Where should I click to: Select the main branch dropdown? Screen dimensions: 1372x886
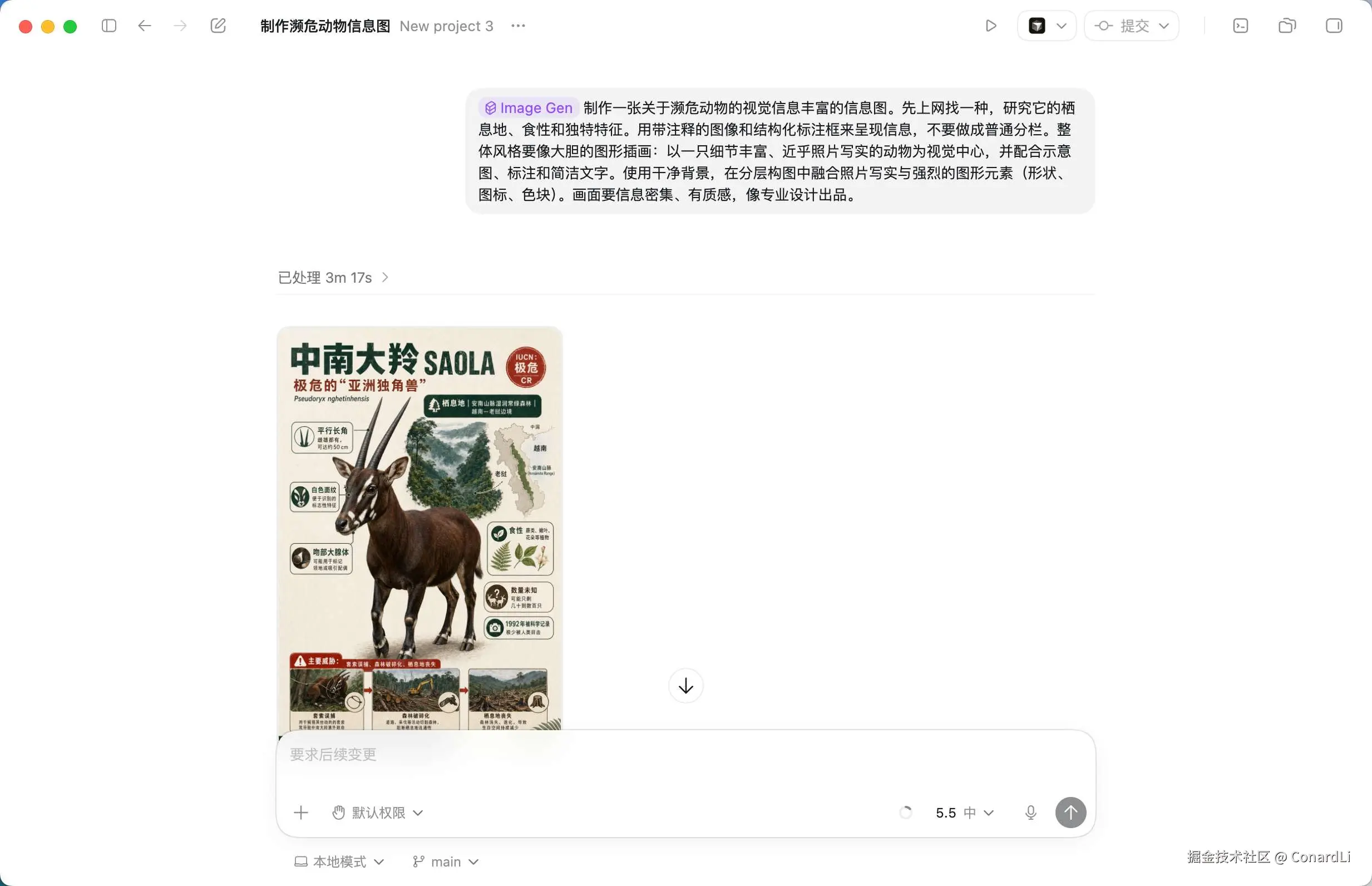coord(446,862)
